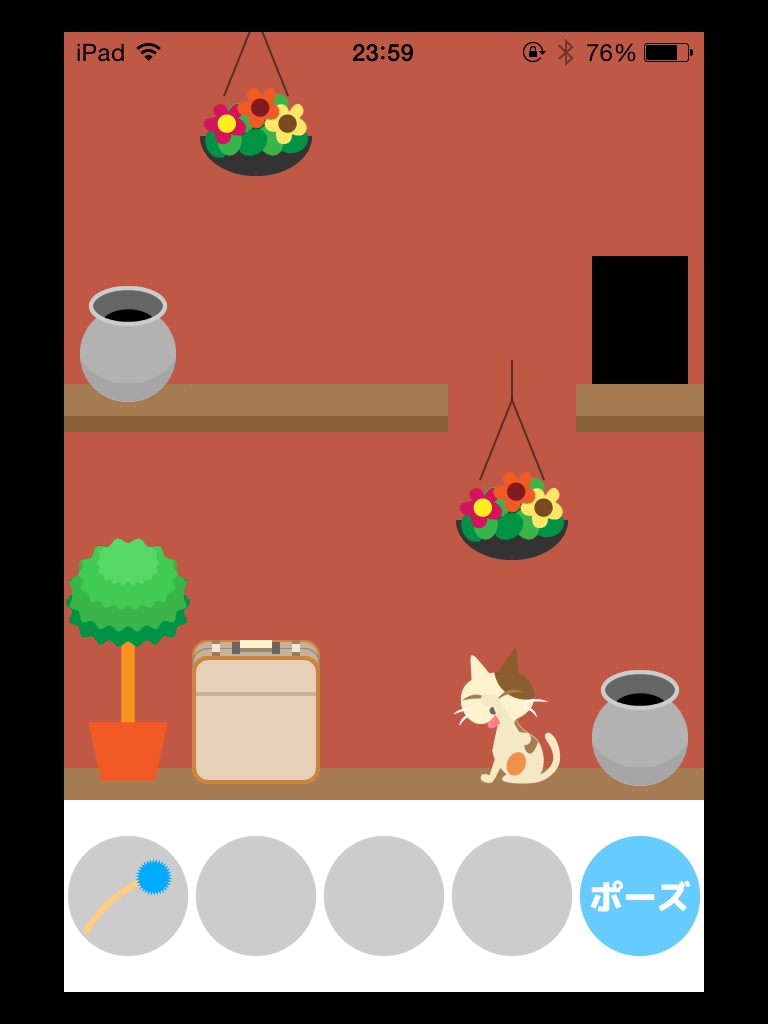This screenshot has width=768, height=1024.
Task: Pause the game with the ポーズ button
Action: click(x=640, y=896)
